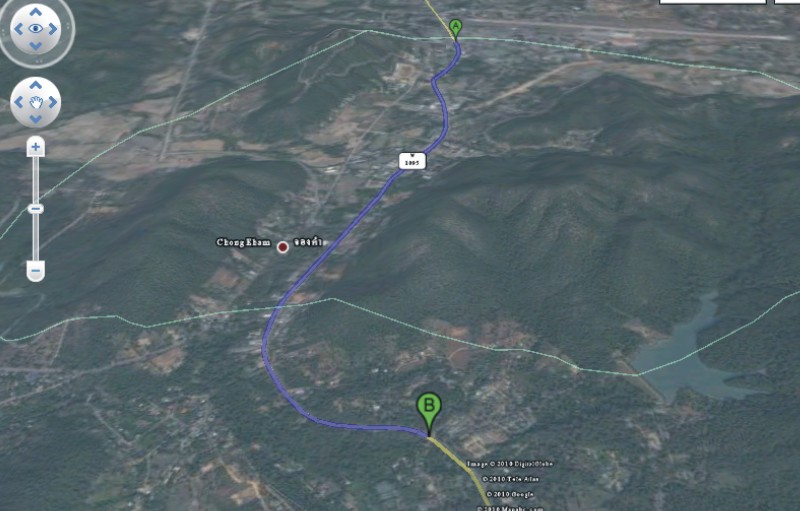Pan the map down with the hand control
This screenshot has height=511, width=800.
tap(36, 118)
